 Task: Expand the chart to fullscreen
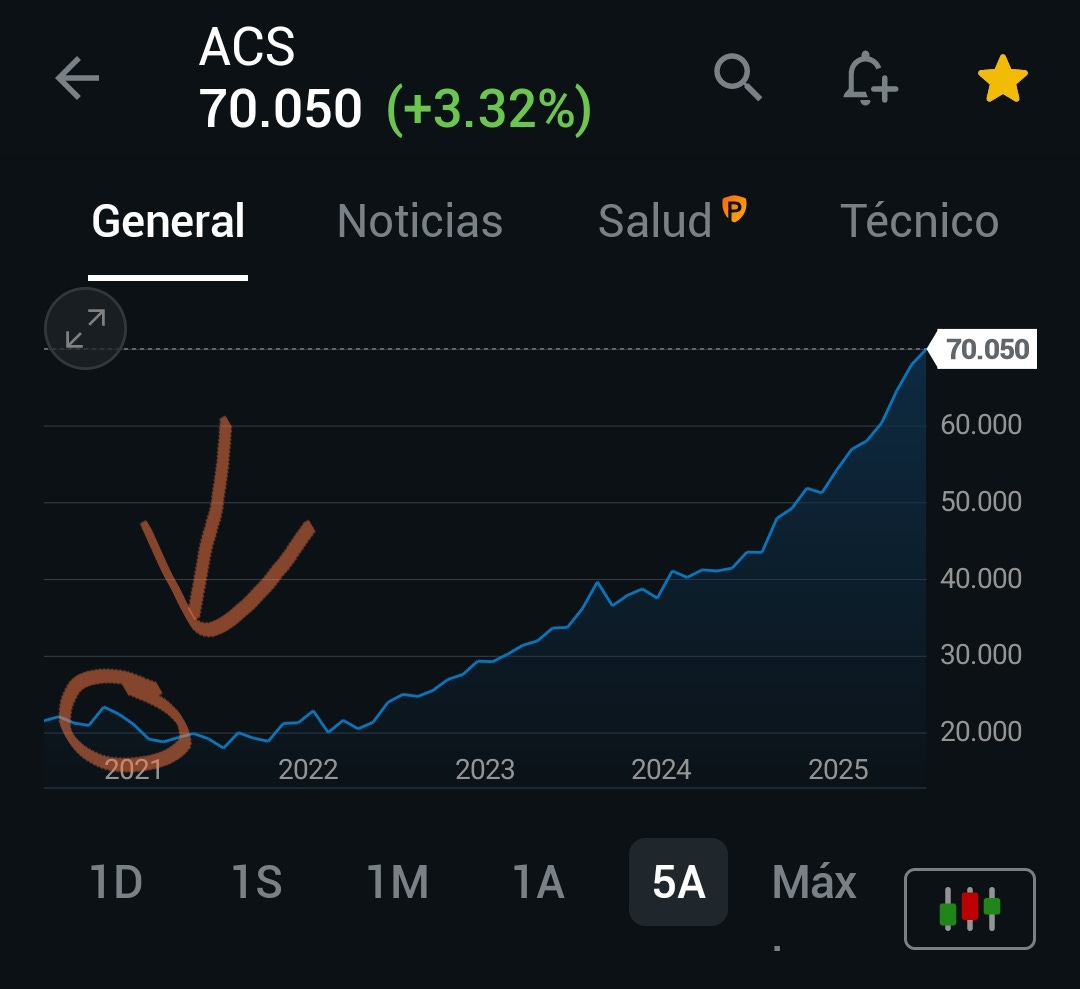click(85, 329)
